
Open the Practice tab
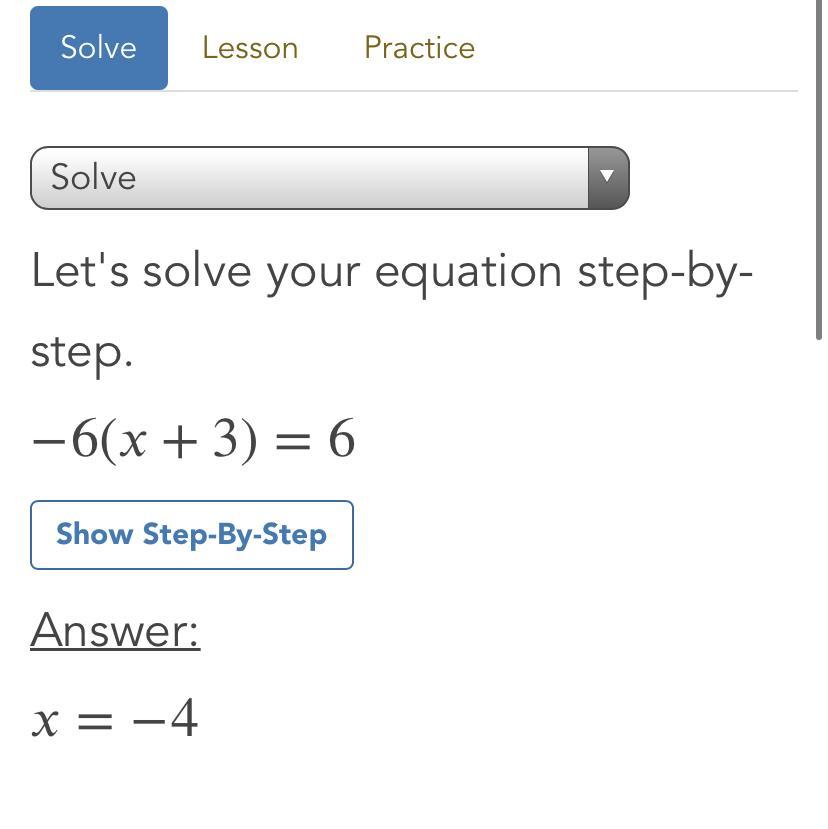[x=419, y=48]
